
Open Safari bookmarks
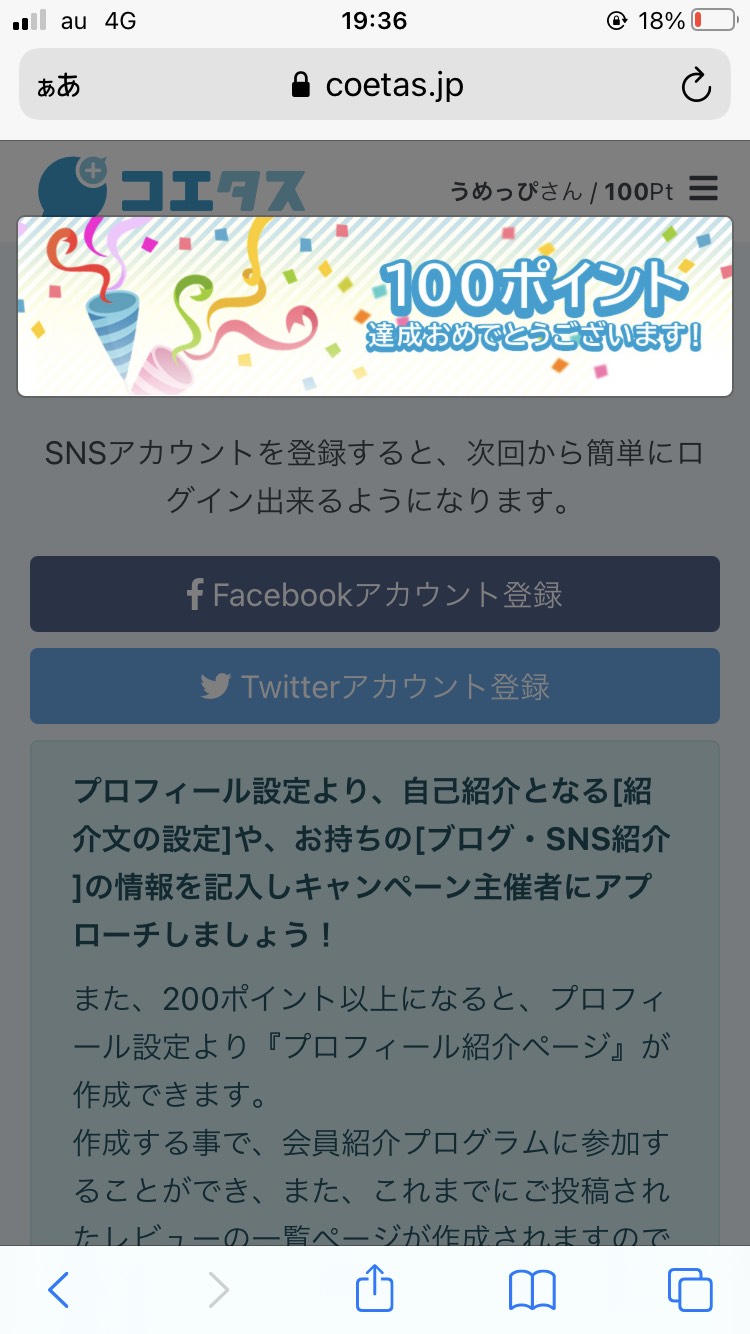[x=532, y=1290]
